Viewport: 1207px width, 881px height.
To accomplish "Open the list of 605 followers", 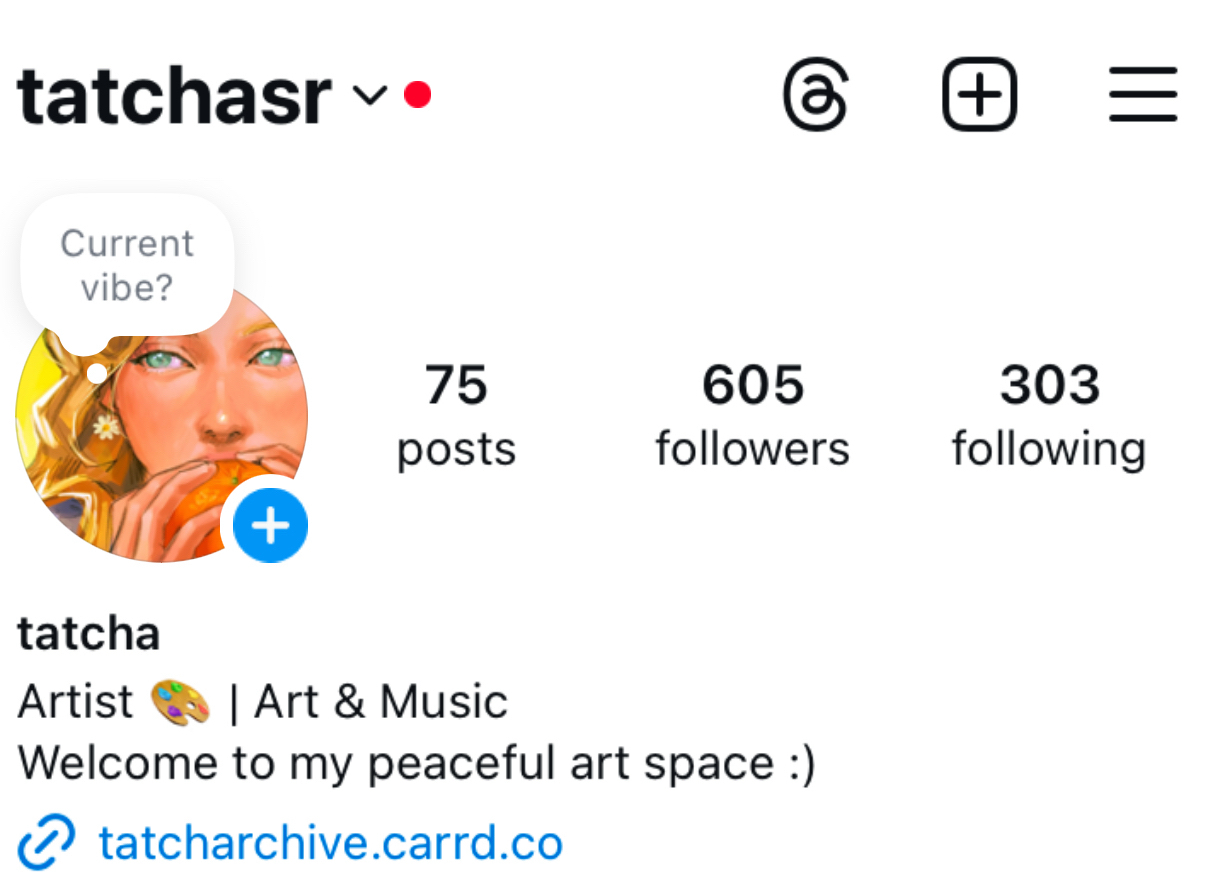I will pos(752,415).
